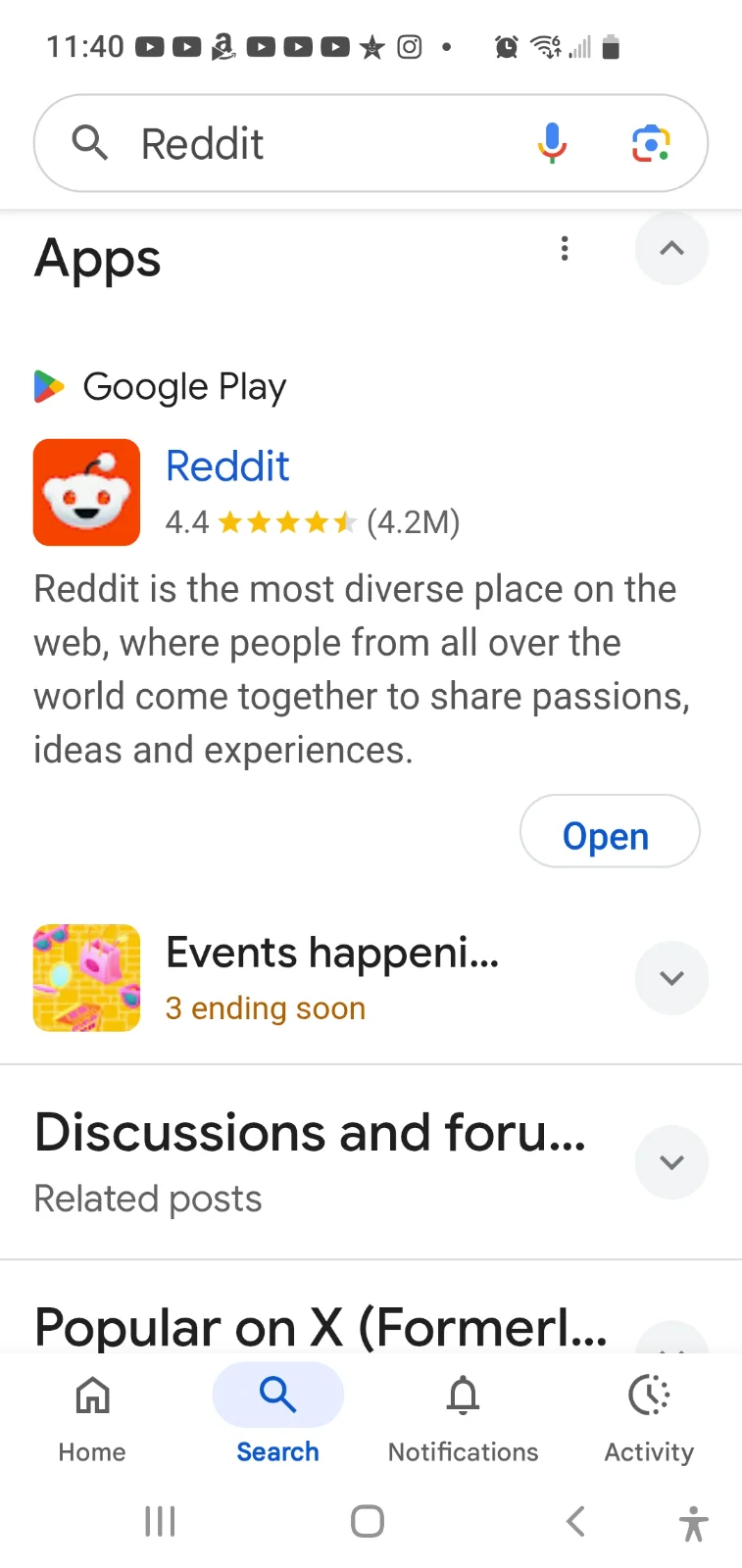Screen dimensions: 742x1568
Task: Expand the Events happening section
Action: pos(671,978)
